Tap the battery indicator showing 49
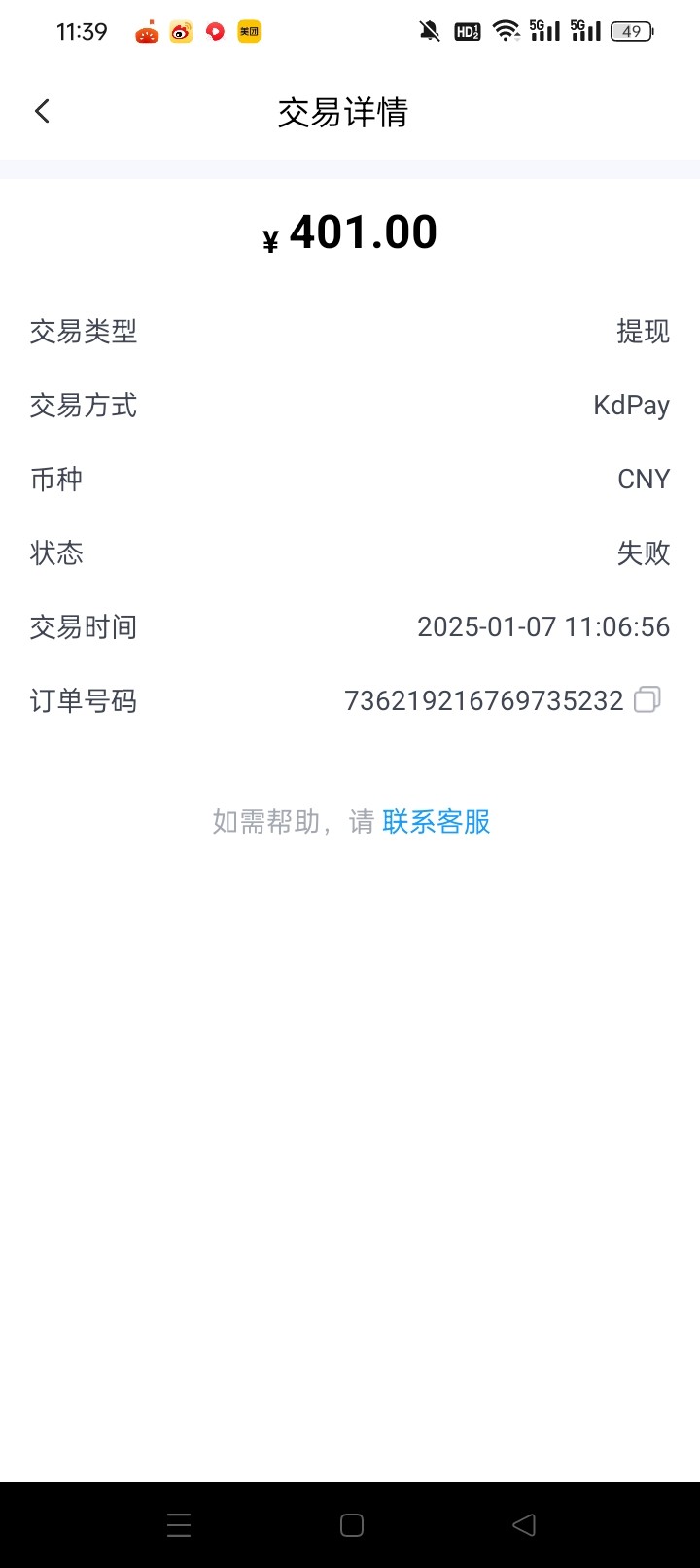Screen dimensions: 700x1568 630,30
